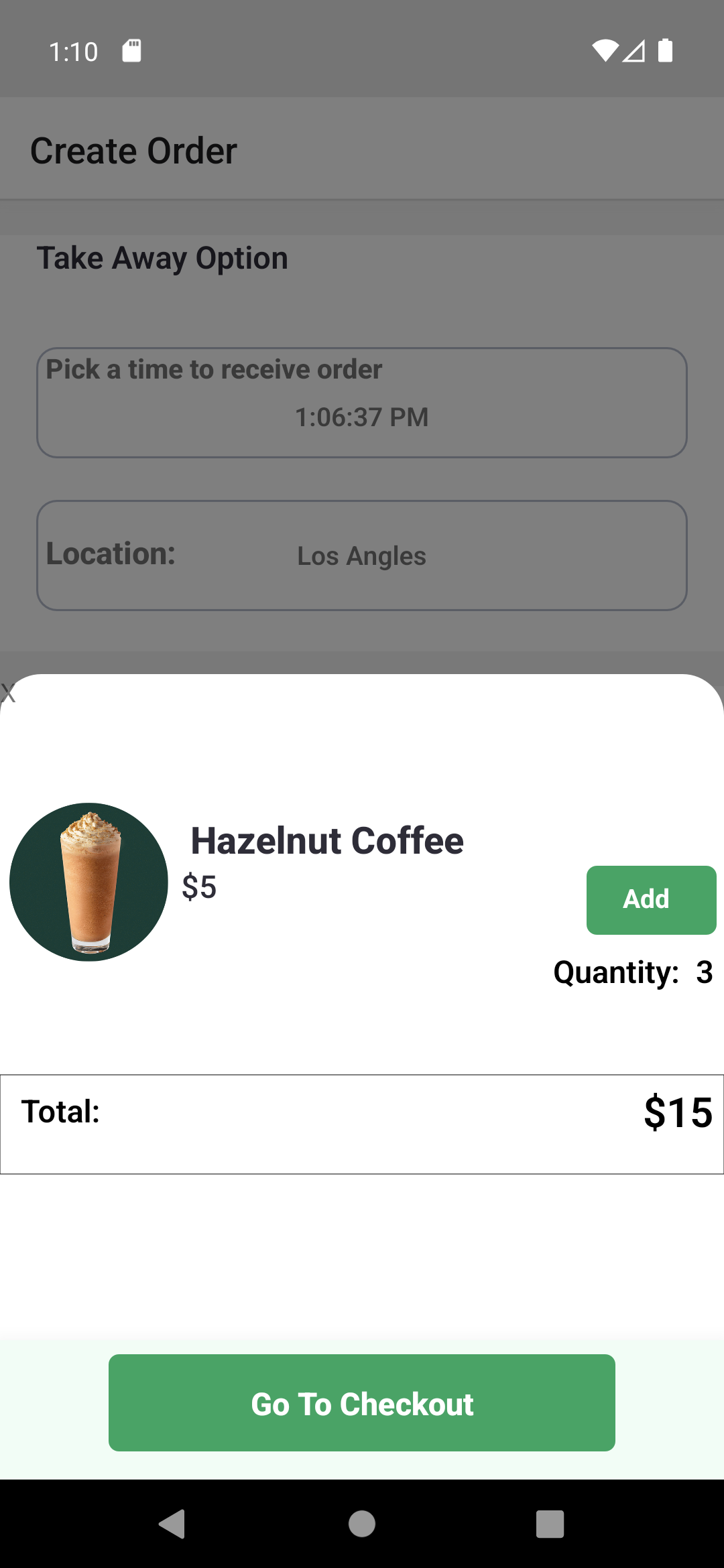Viewport: 724px width, 1568px height.
Task: Open the Location selector showing Los Angles
Action: (362, 555)
